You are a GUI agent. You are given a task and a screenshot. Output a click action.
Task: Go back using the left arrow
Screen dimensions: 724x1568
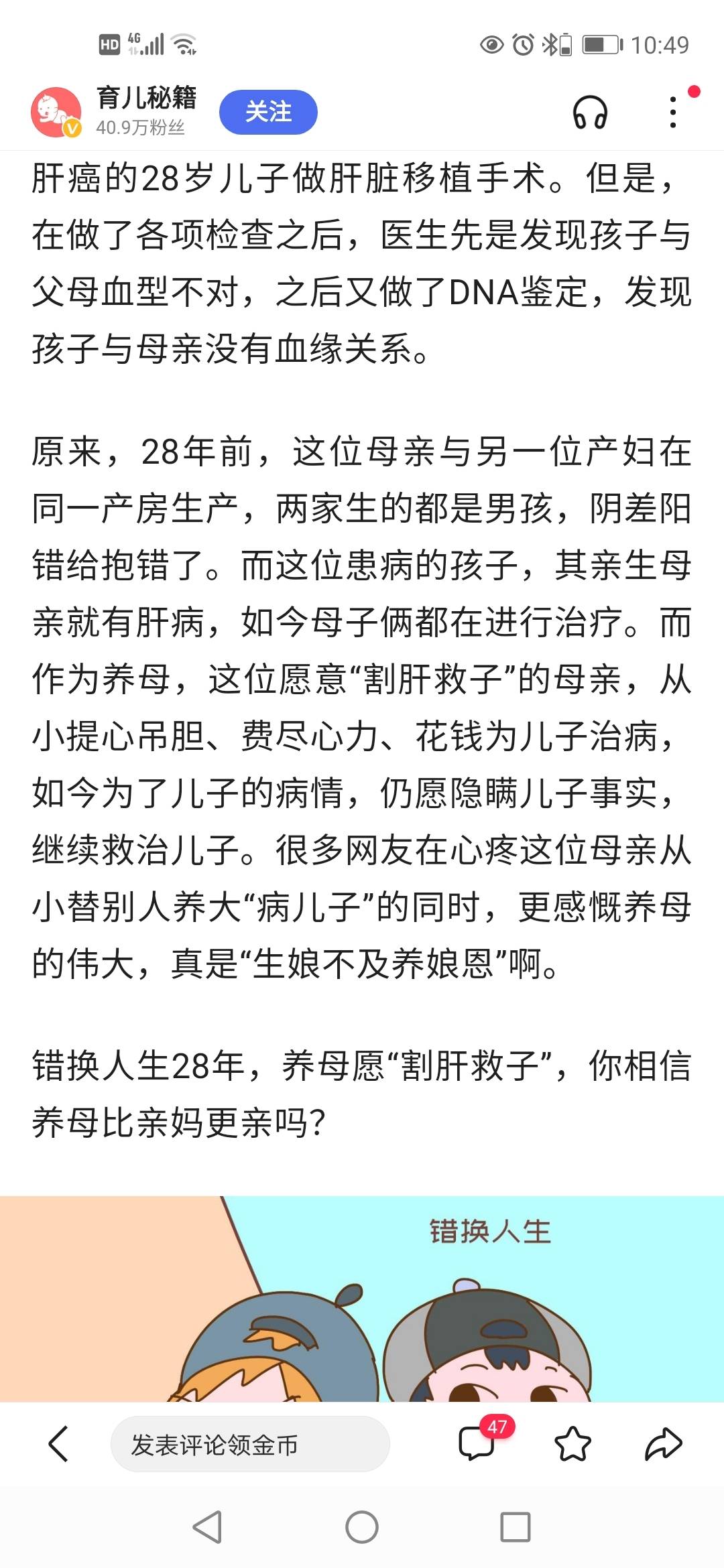(x=59, y=1443)
